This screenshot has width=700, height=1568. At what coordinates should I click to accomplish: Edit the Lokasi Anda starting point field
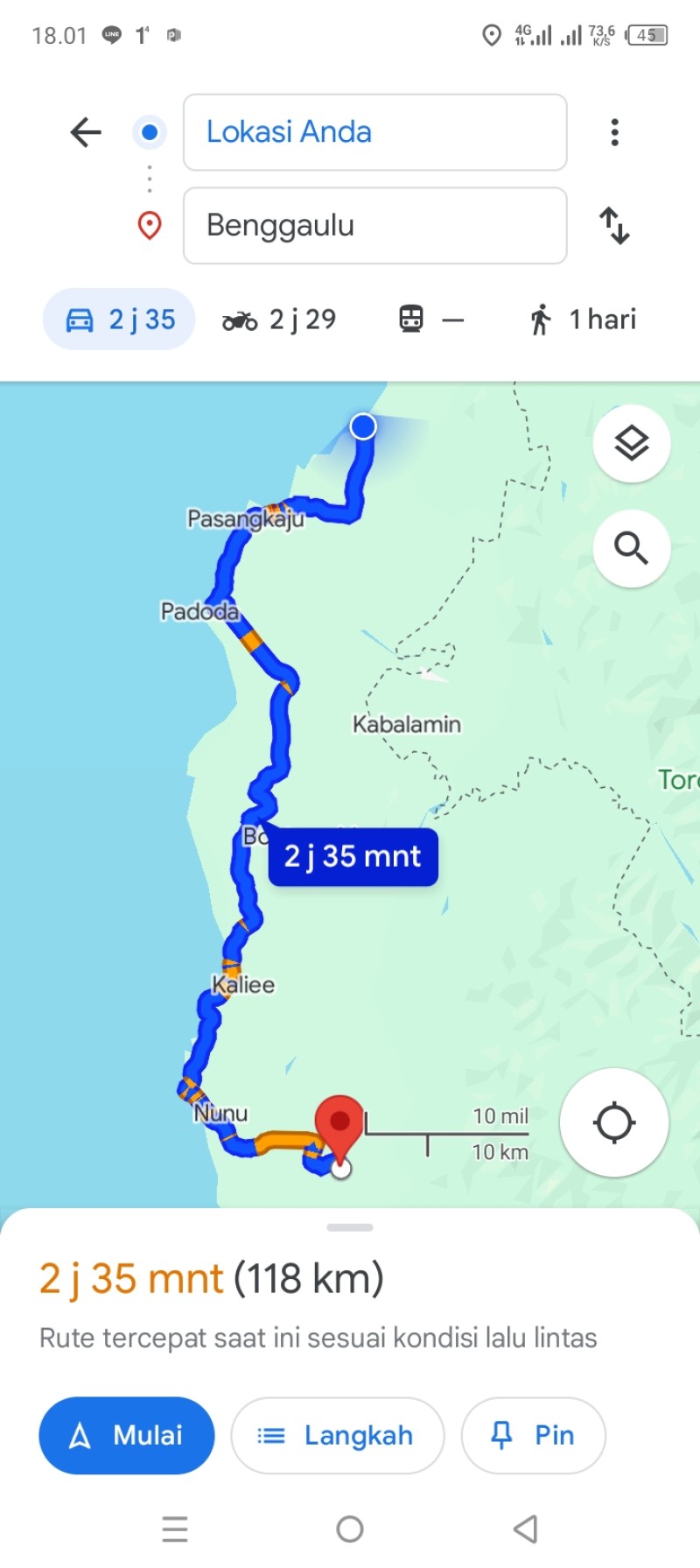click(374, 132)
